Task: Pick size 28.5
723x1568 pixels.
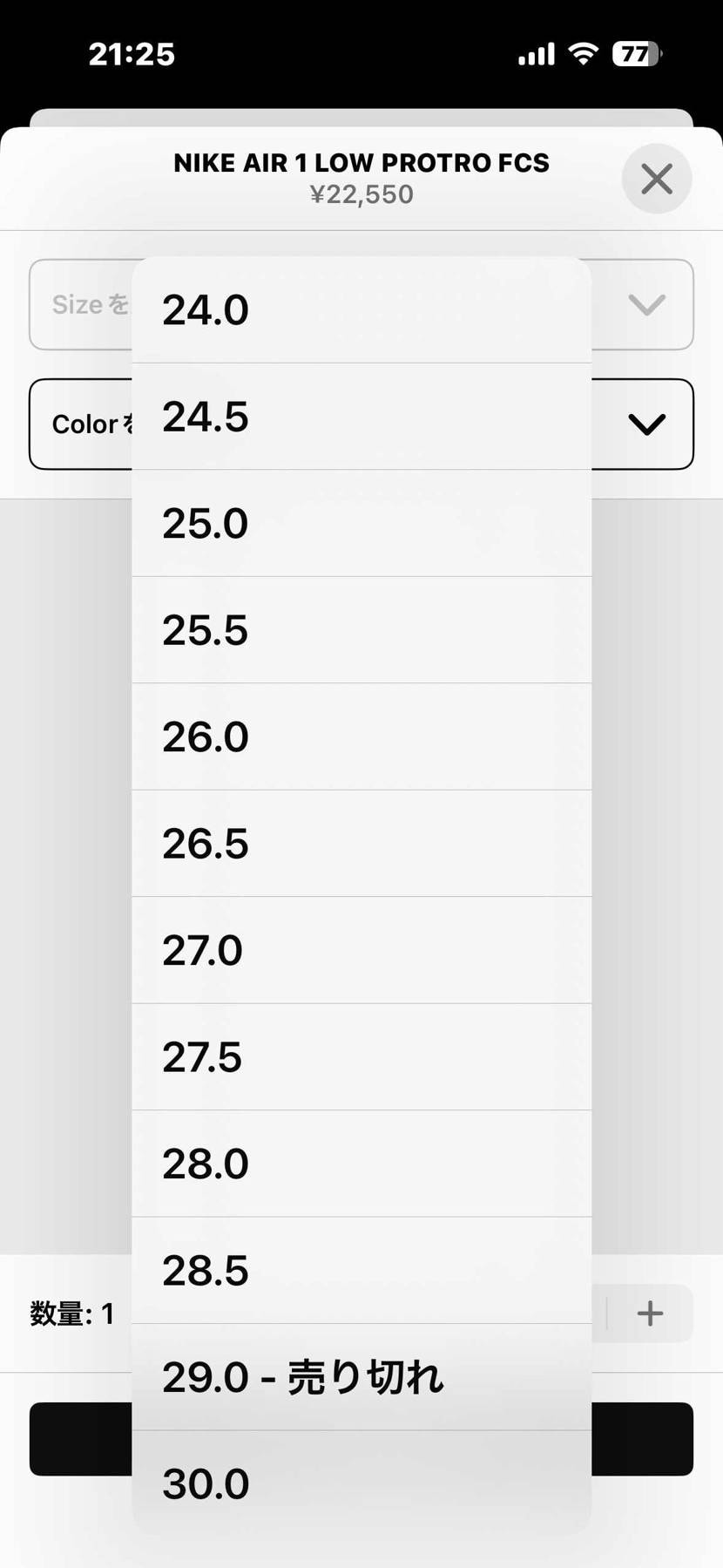Action: [x=361, y=1271]
